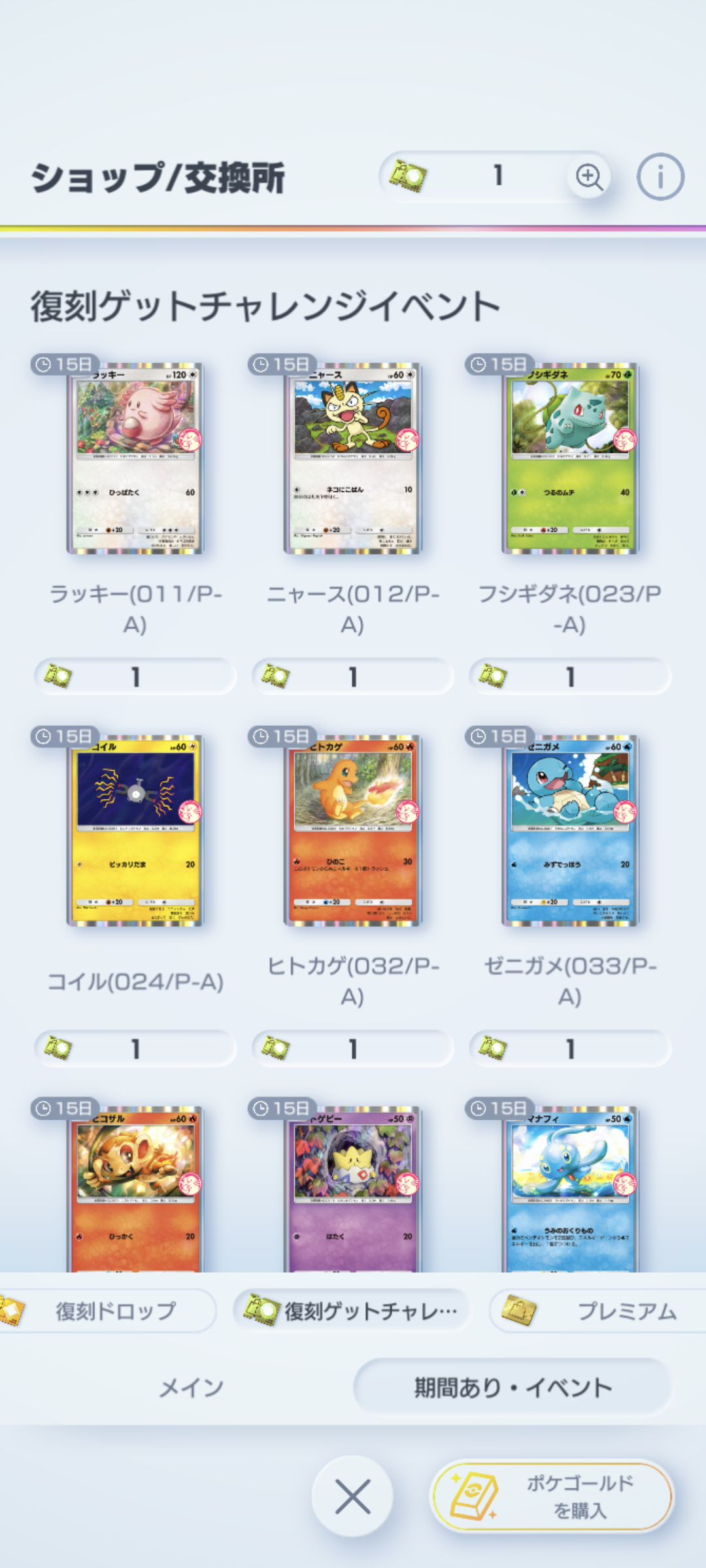
Task: Exchange one ticket for ラッキー
Action: pyautogui.click(x=135, y=677)
